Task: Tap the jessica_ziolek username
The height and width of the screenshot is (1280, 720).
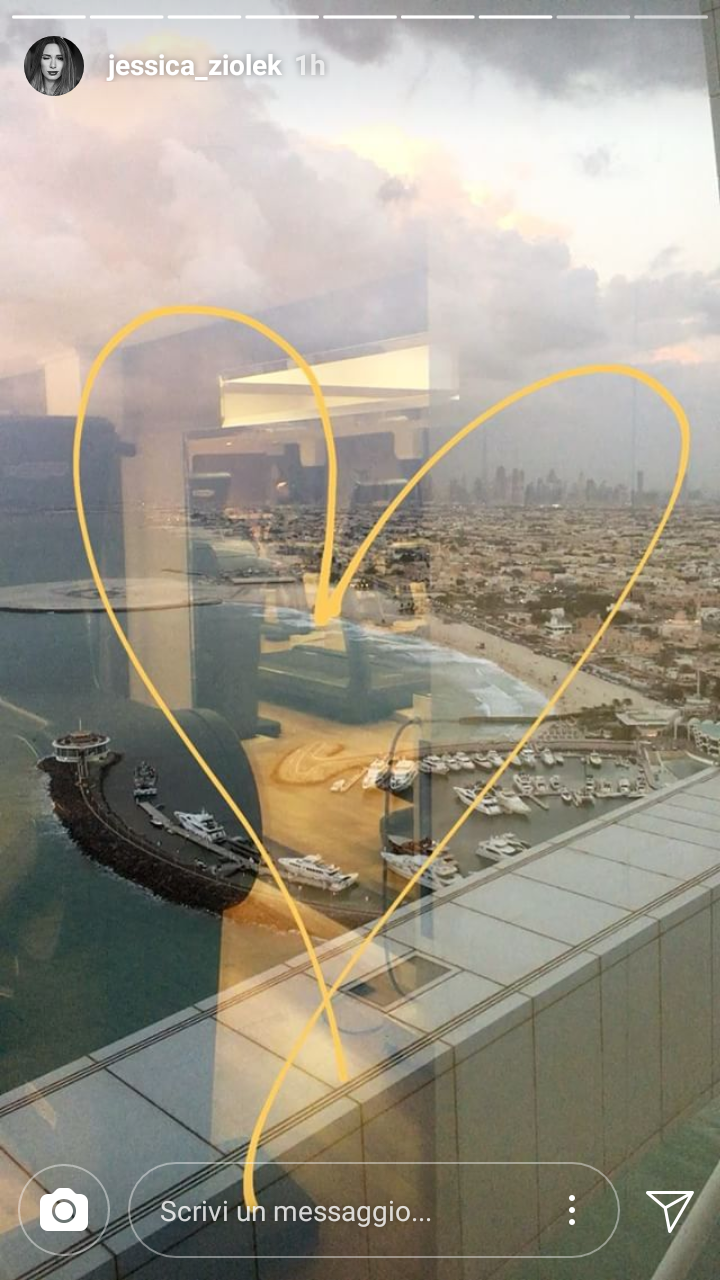Action: [195, 66]
